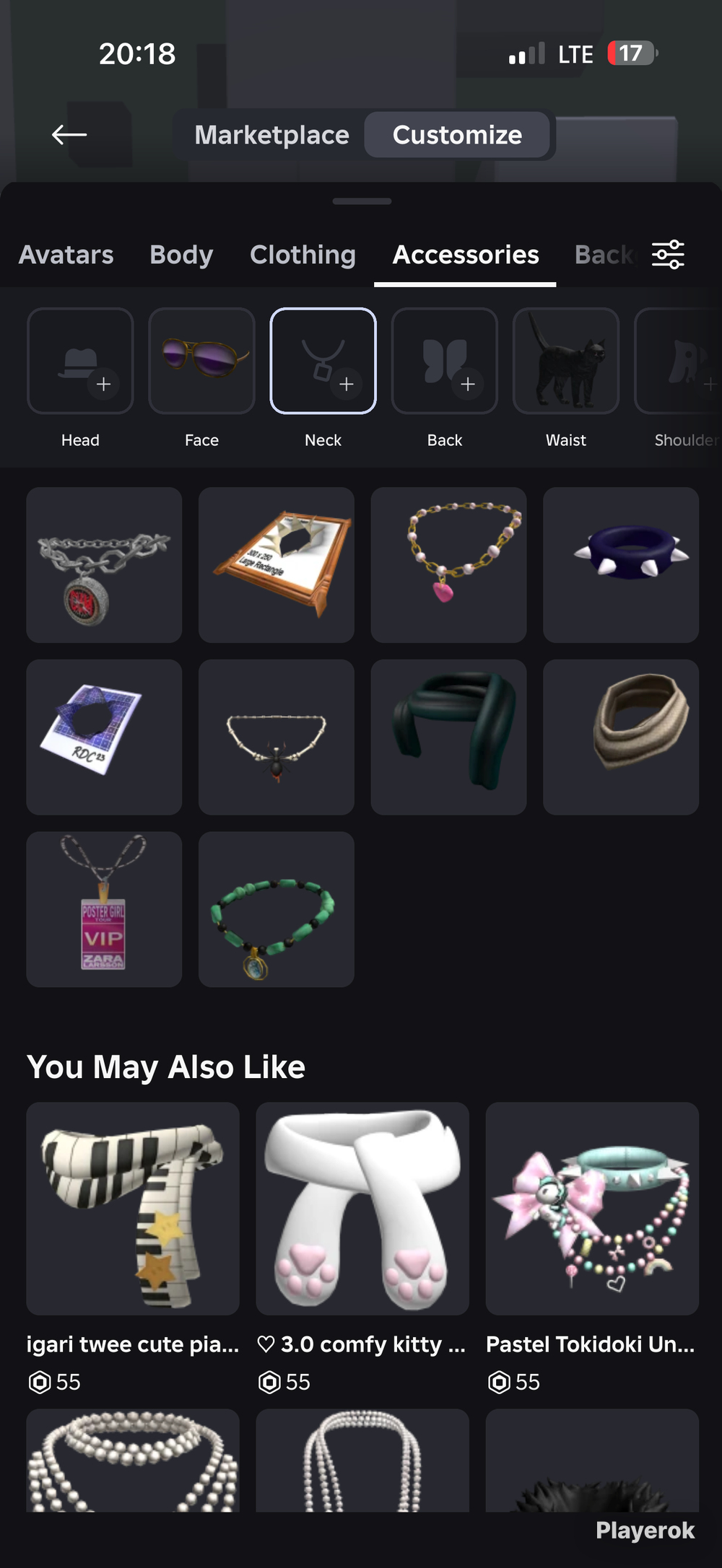Open the Waist slot with black cat
This screenshot has width=722, height=1568.
565,361
